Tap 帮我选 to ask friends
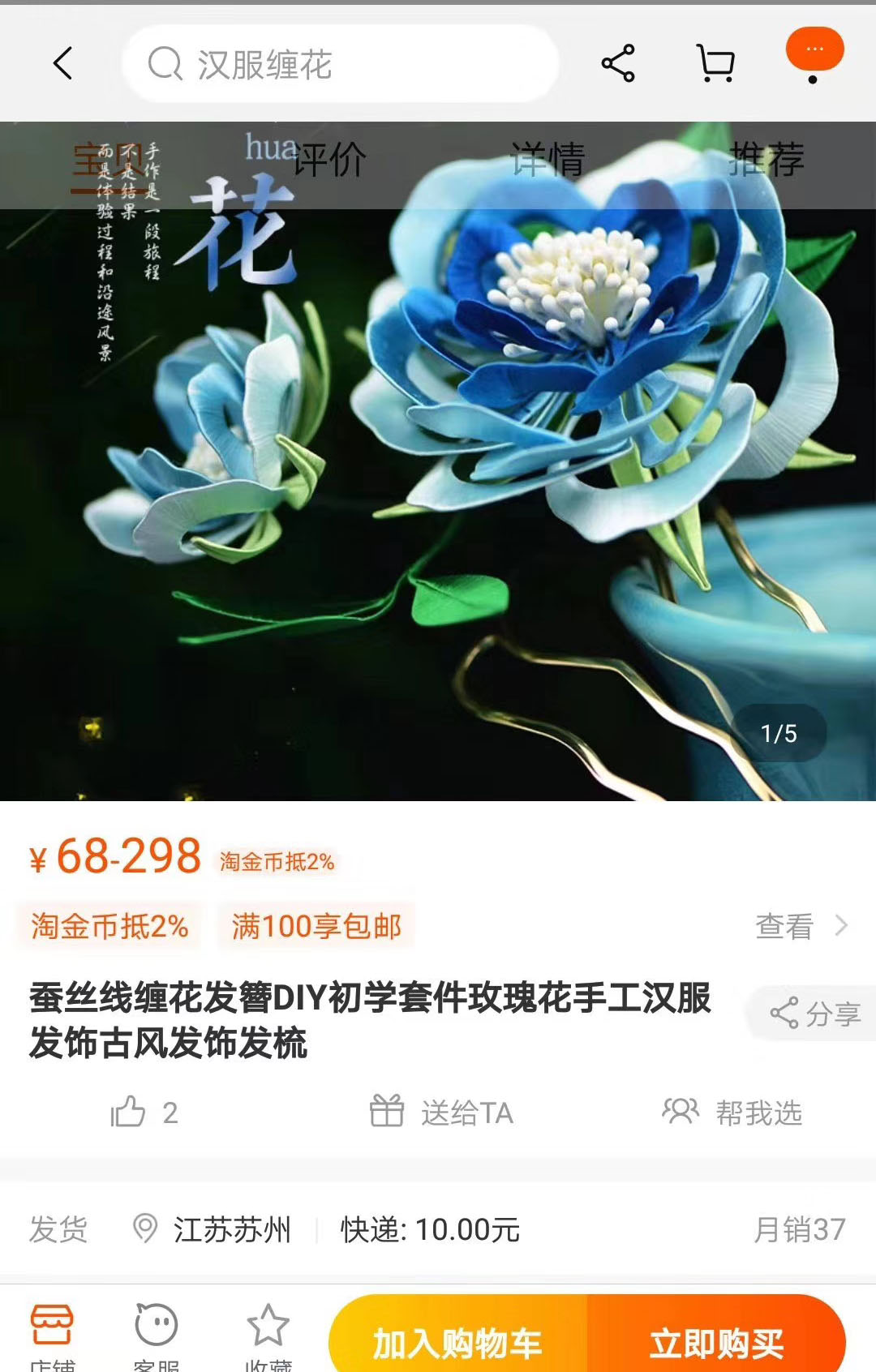 [732, 1113]
